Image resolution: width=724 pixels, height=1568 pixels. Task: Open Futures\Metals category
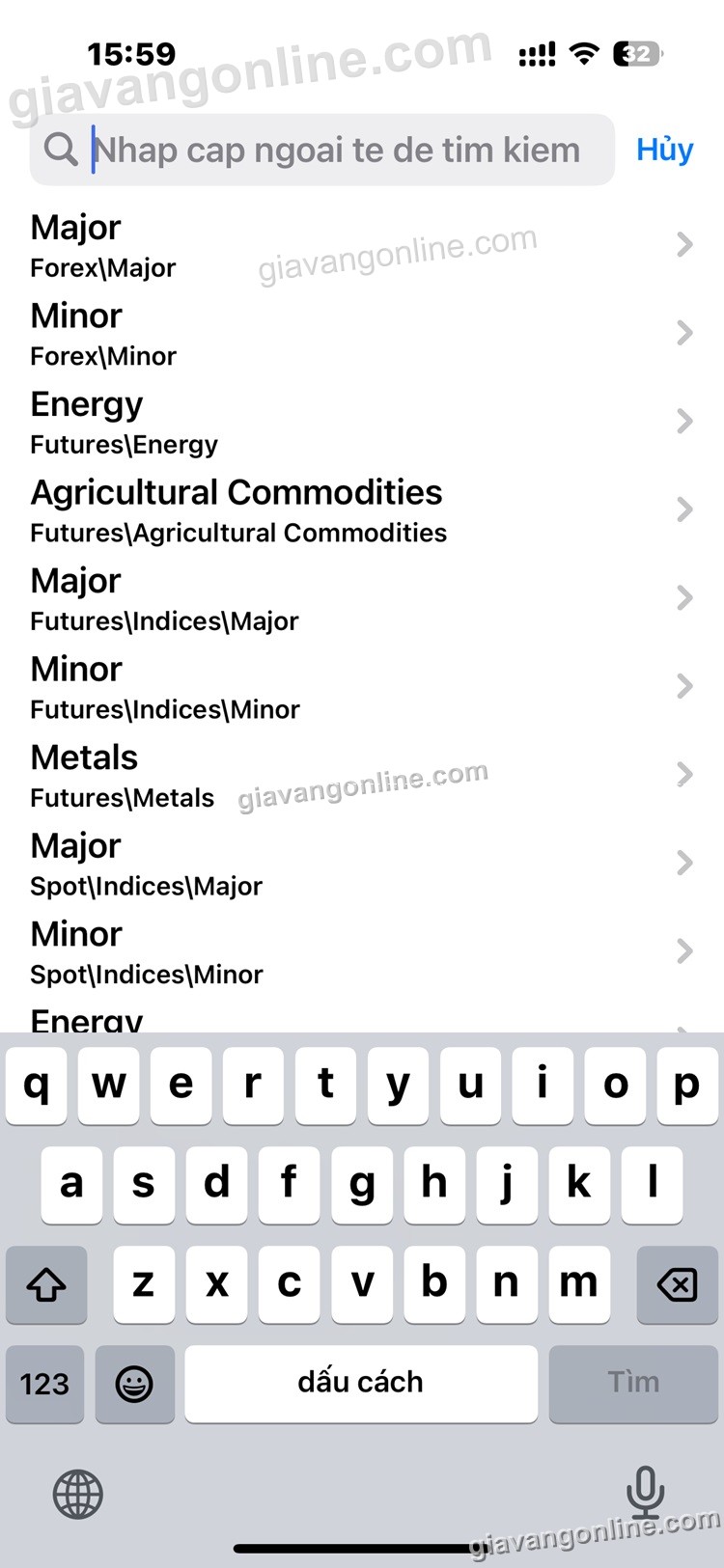357,776
